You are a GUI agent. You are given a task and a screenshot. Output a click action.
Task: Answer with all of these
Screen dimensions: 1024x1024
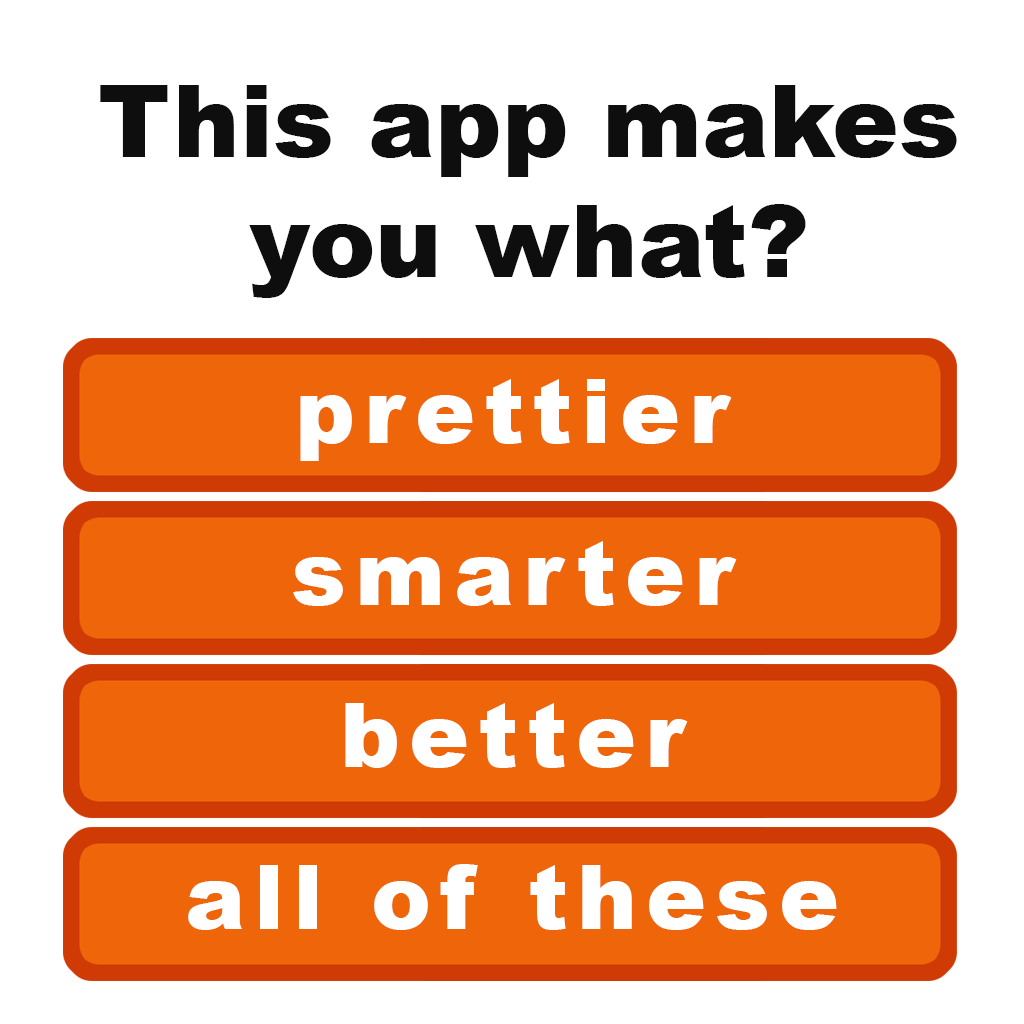(510, 903)
